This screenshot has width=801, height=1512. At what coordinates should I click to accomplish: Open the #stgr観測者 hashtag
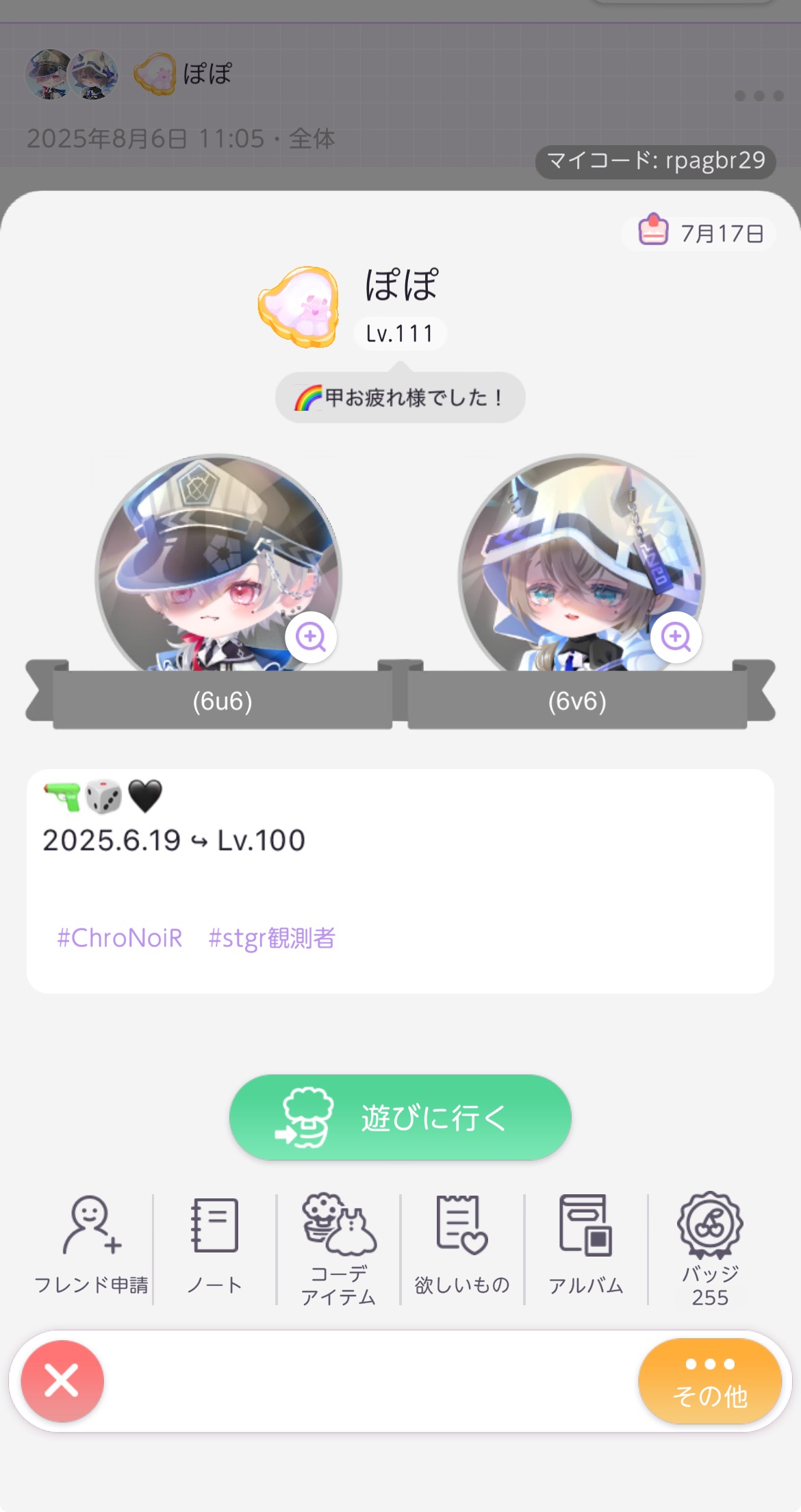[x=272, y=938]
